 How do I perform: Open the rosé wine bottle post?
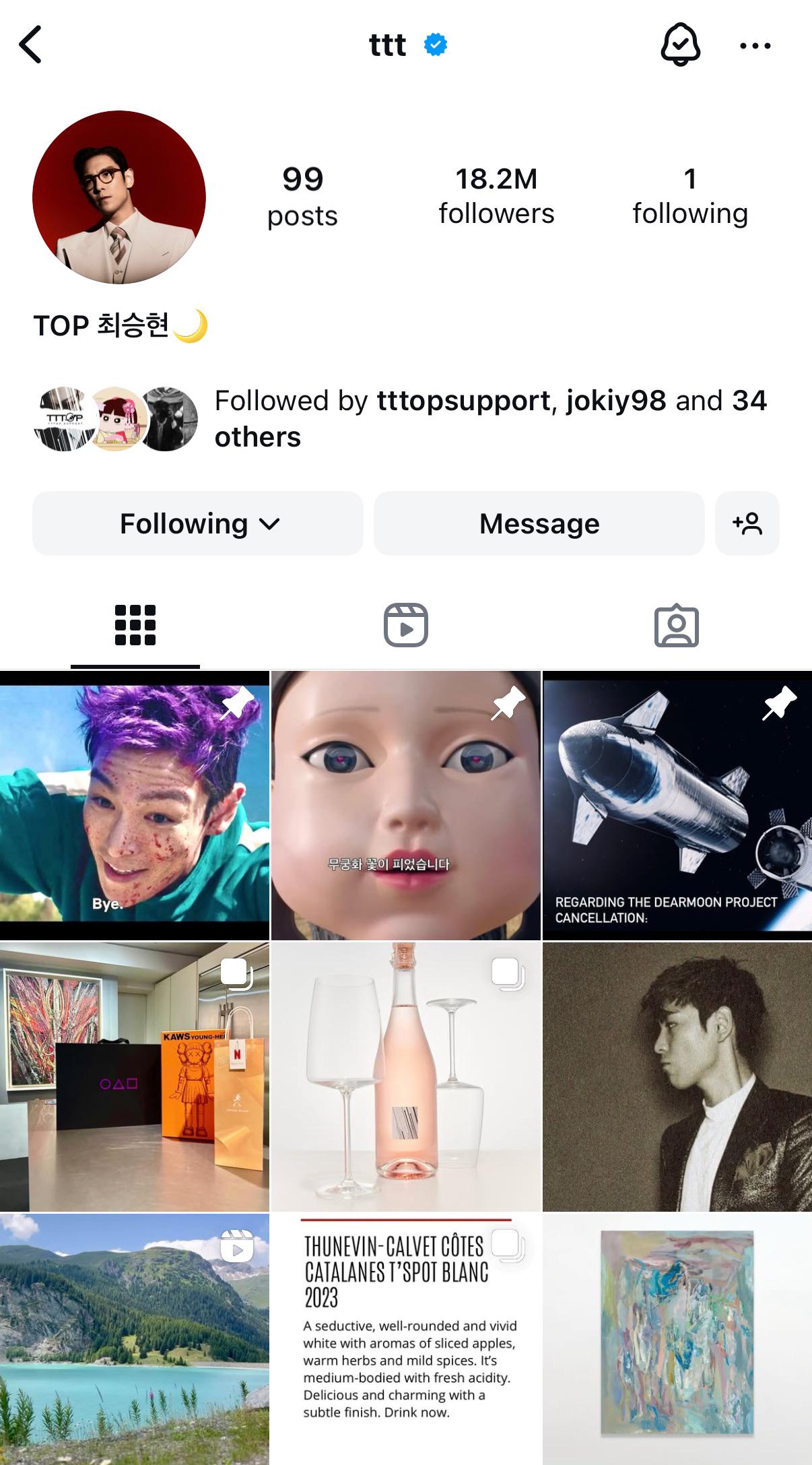405,1076
